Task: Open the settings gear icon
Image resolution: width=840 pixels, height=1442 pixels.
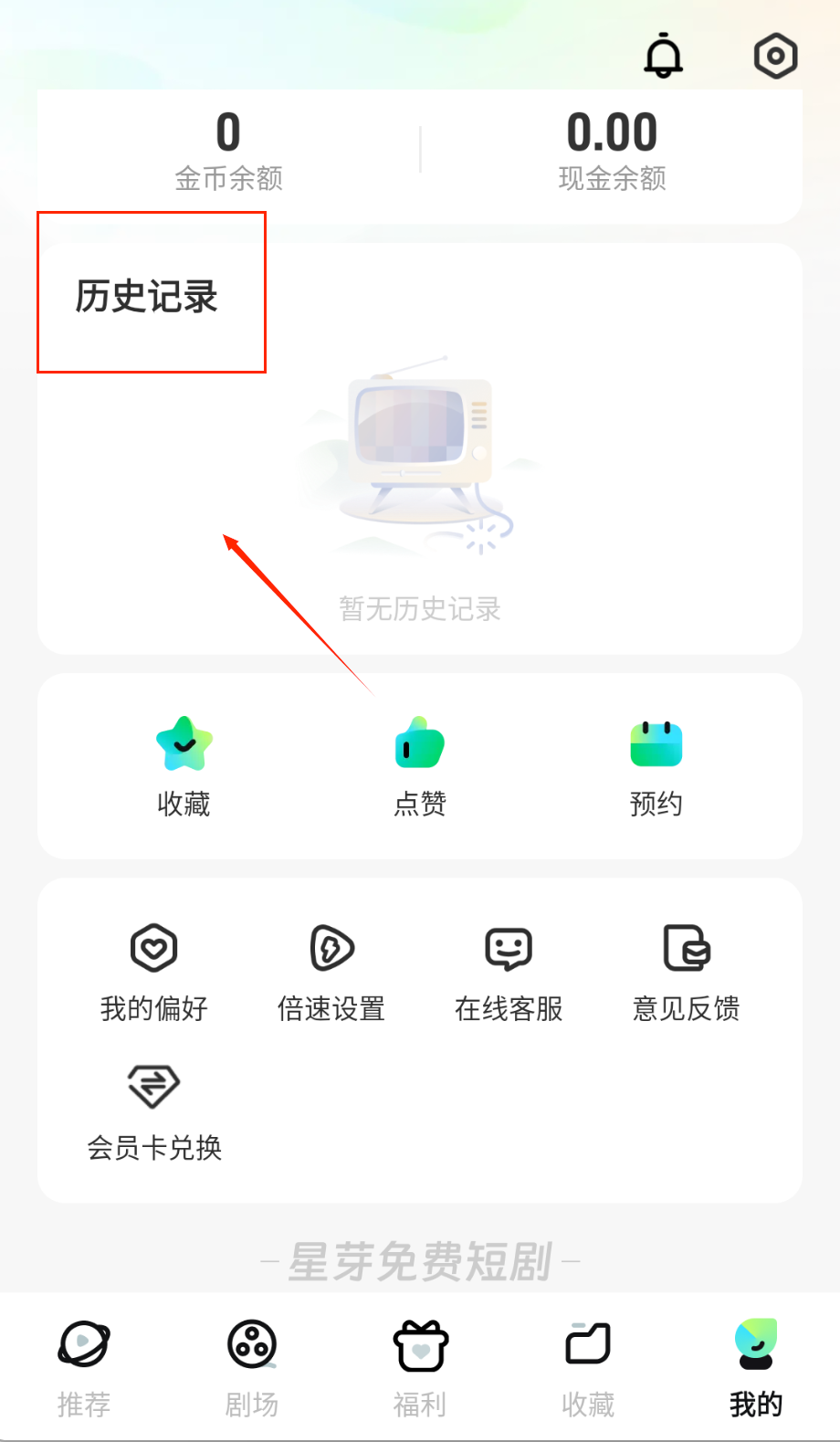Action: (x=775, y=56)
